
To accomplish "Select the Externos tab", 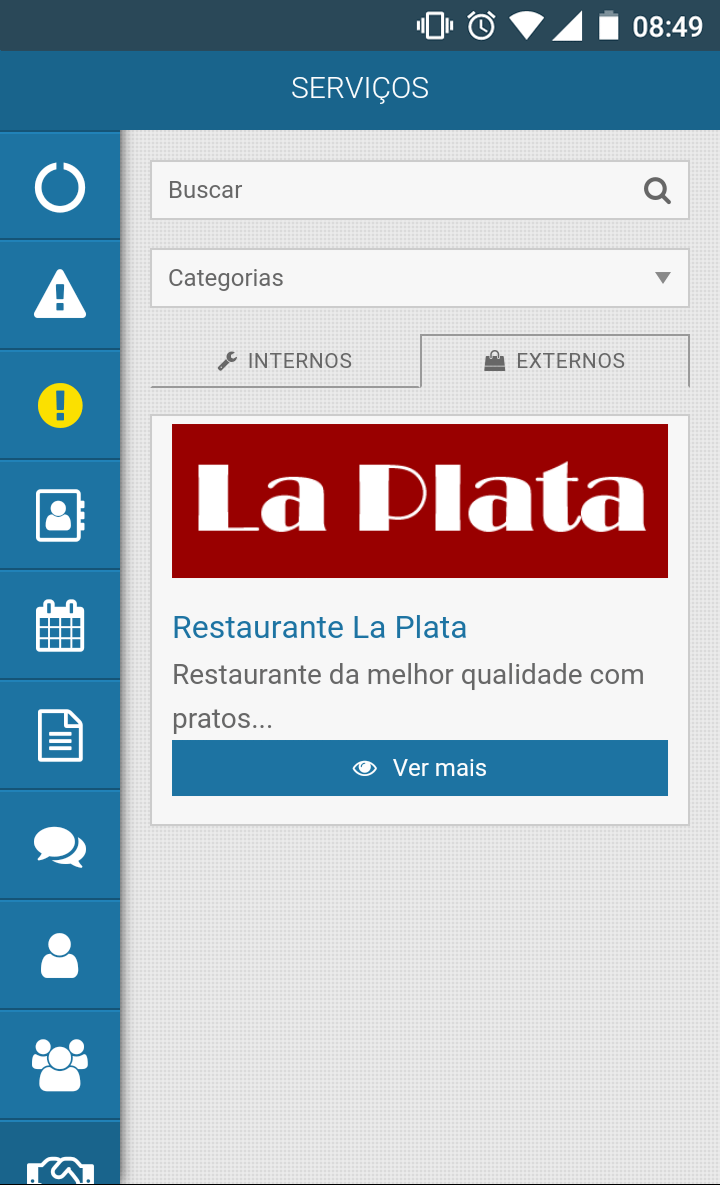I will [555, 361].
